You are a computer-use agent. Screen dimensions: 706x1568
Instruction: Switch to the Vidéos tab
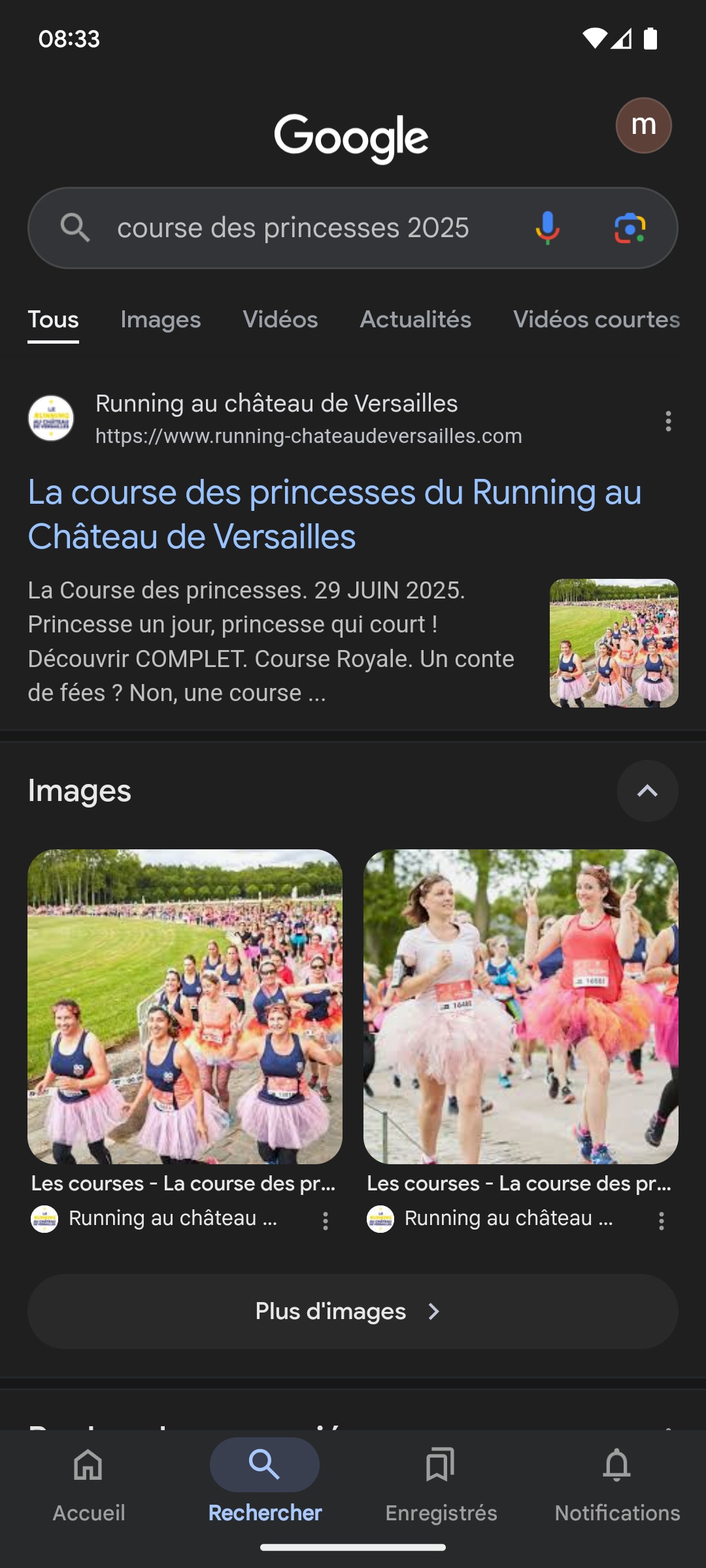coord(280,319)
